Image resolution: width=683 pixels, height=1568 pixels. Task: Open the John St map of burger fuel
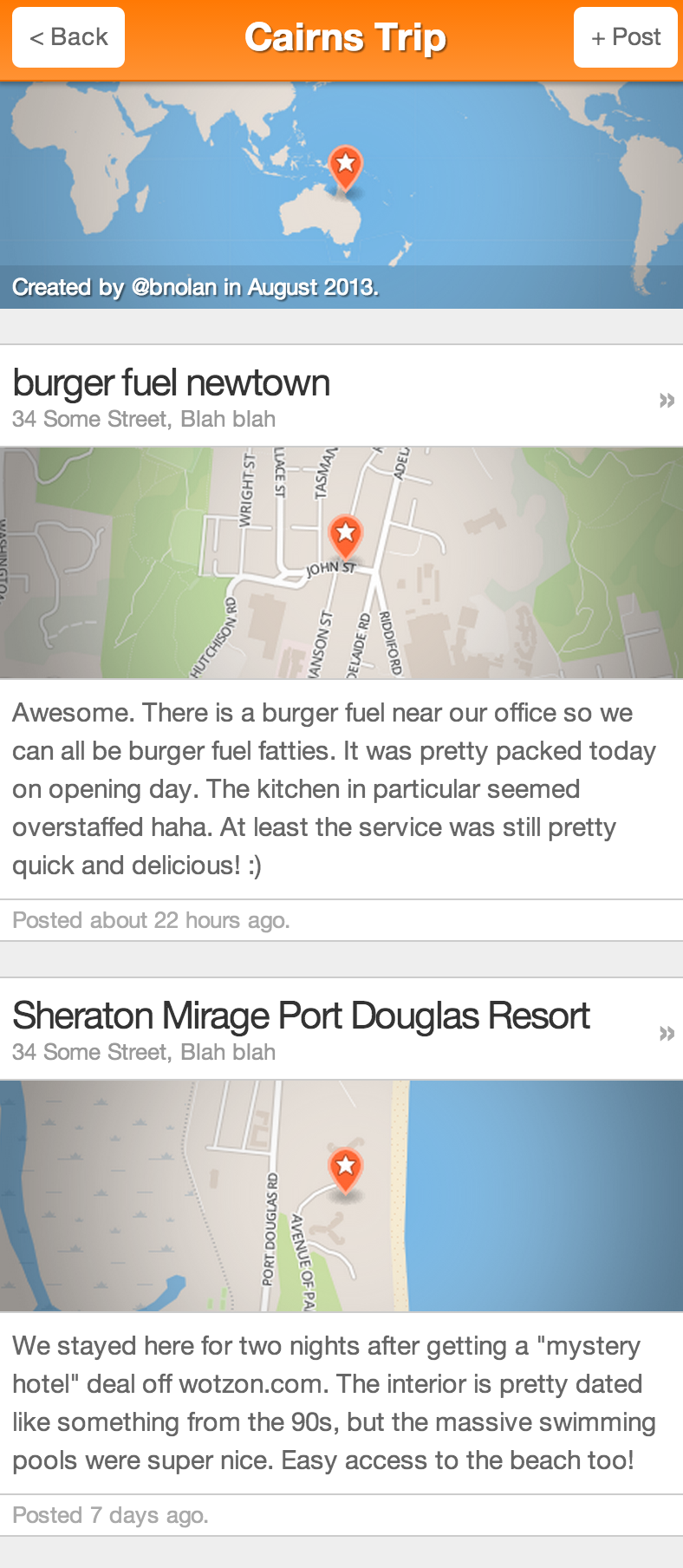(x=341, y=563)
